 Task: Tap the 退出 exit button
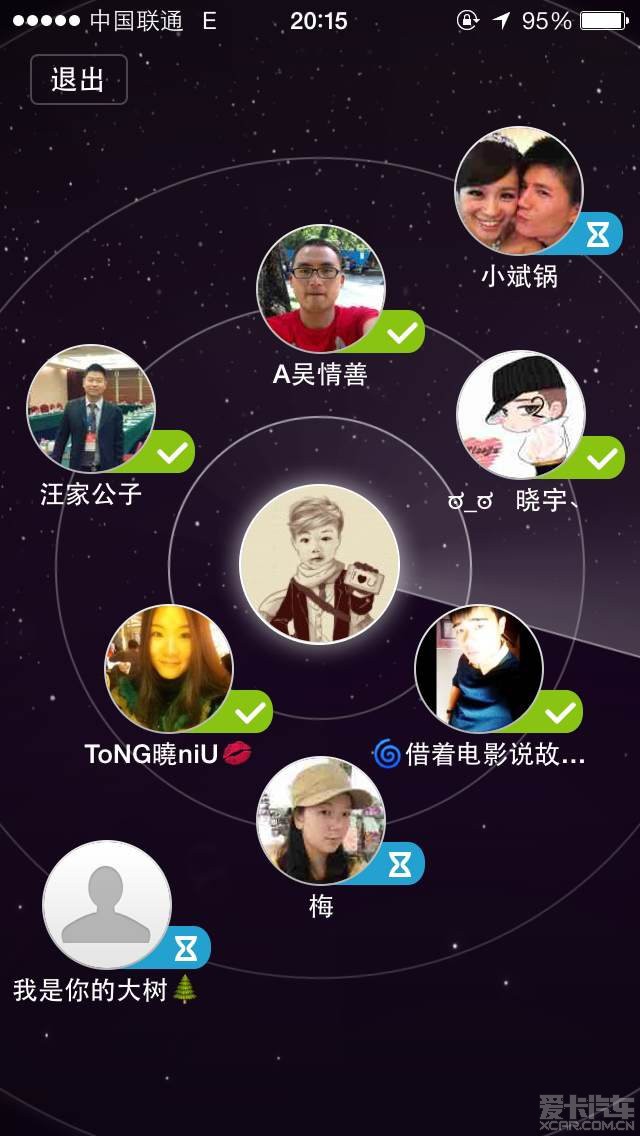(x=79, y=80)
